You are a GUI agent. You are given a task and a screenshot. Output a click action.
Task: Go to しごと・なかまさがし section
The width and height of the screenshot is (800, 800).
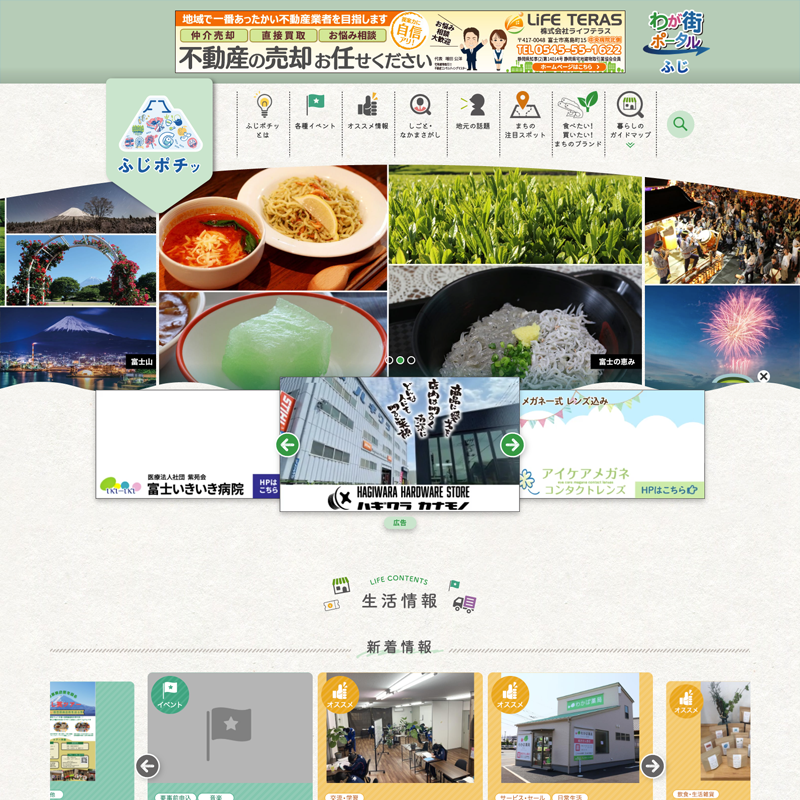tap(420, 118)
